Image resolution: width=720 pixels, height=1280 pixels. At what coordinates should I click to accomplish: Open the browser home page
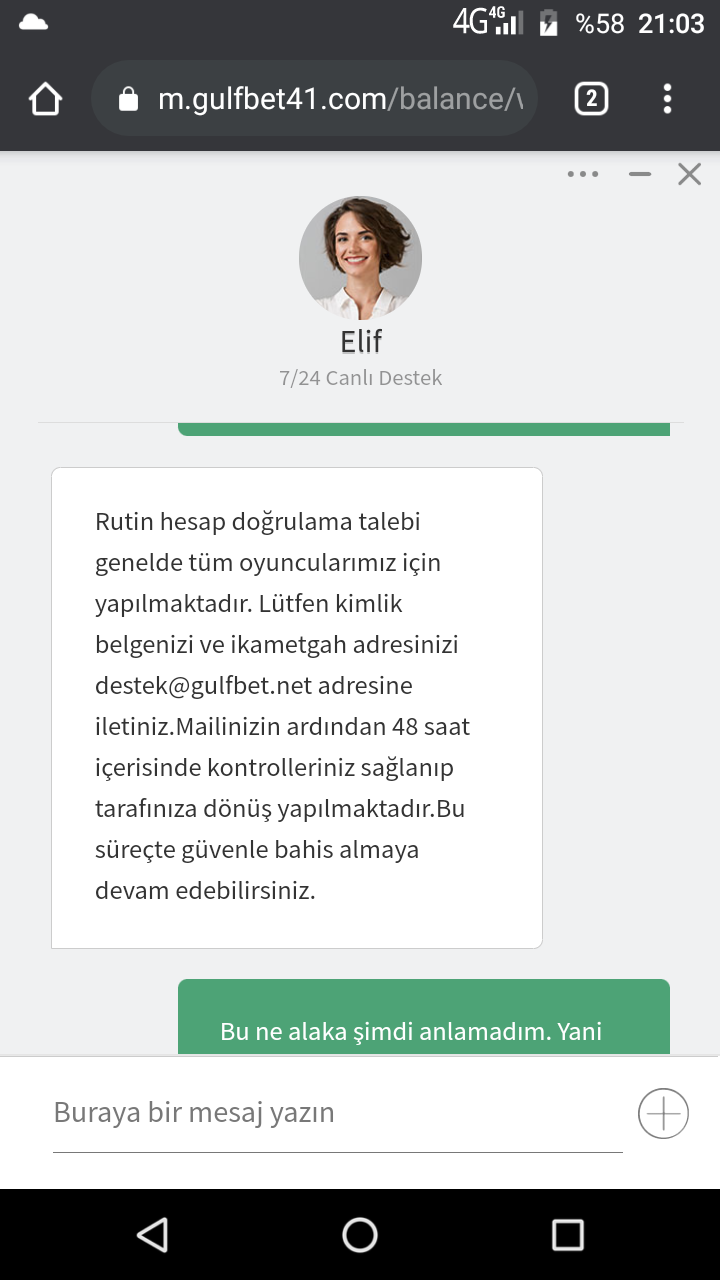tap(46, 99)
